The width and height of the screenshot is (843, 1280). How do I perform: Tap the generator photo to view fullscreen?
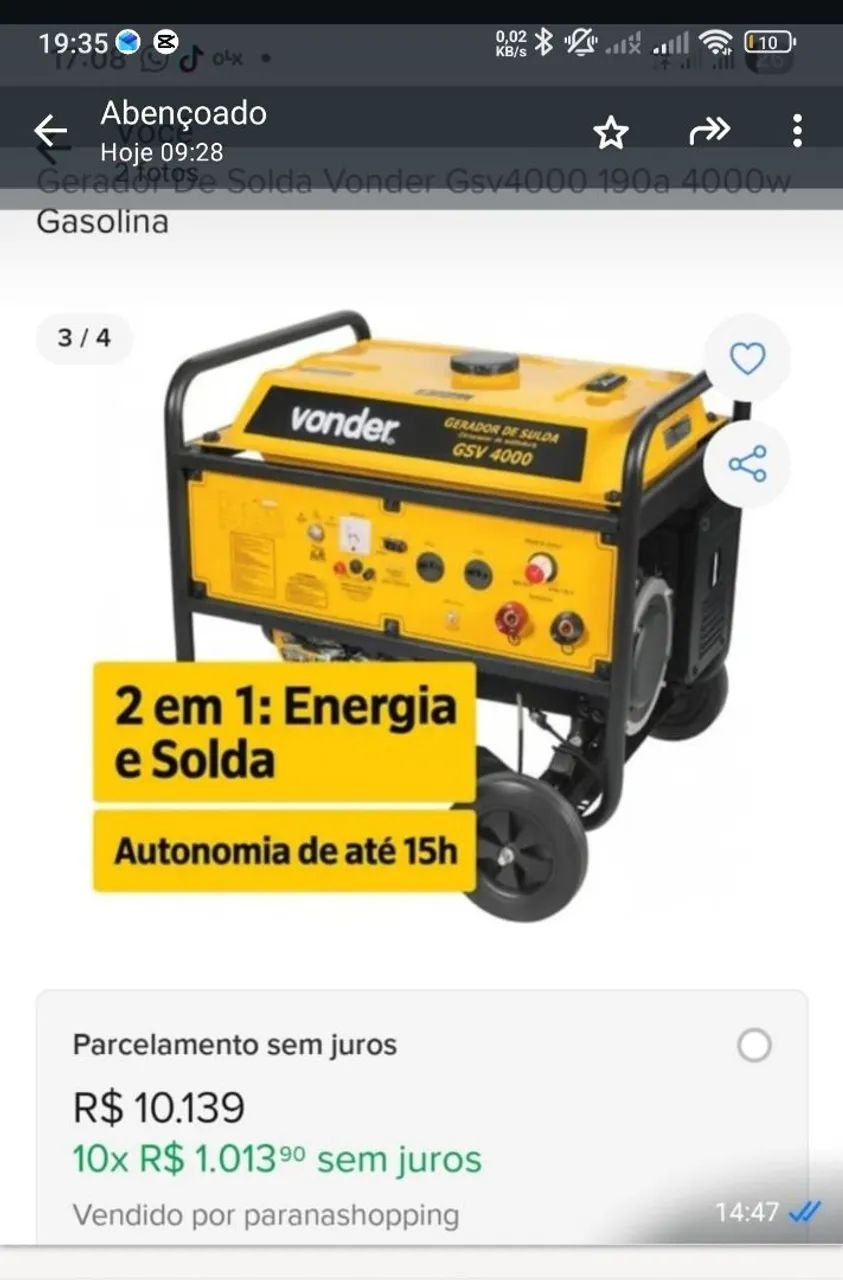(x=420, y=620)
